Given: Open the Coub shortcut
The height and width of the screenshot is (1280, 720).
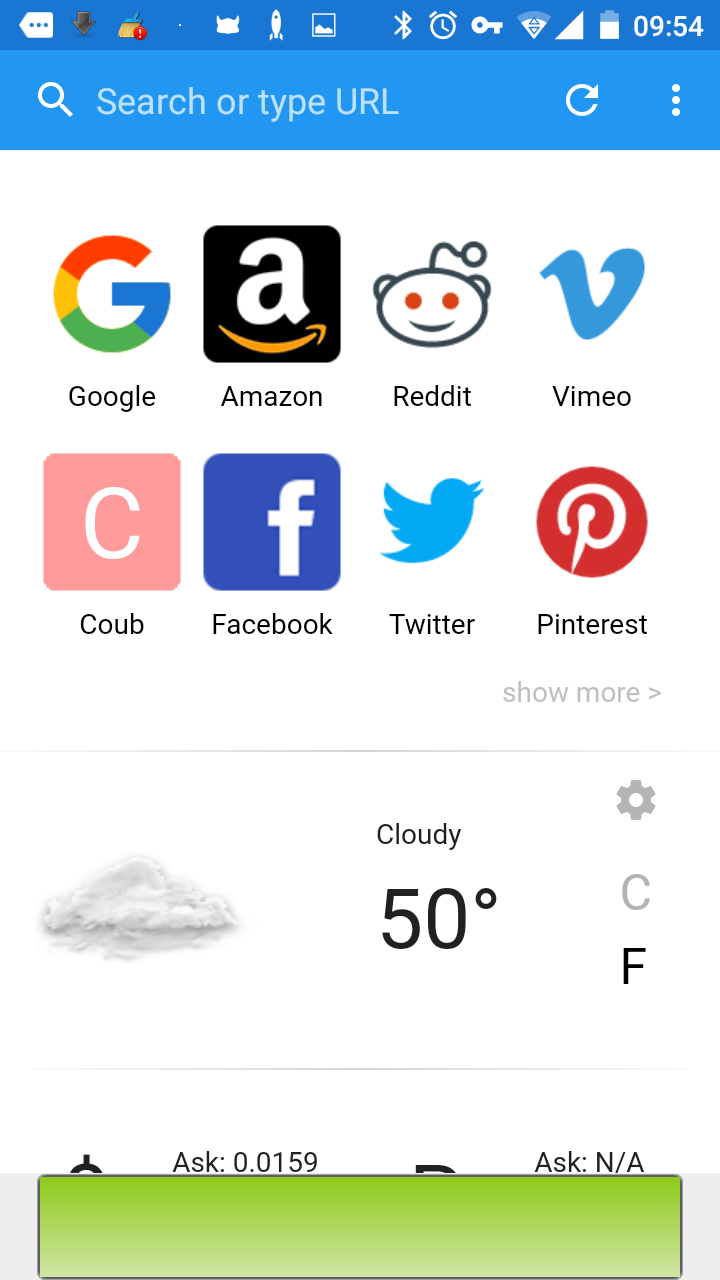Looking at the screenshot, I should (x=112, y=521).
